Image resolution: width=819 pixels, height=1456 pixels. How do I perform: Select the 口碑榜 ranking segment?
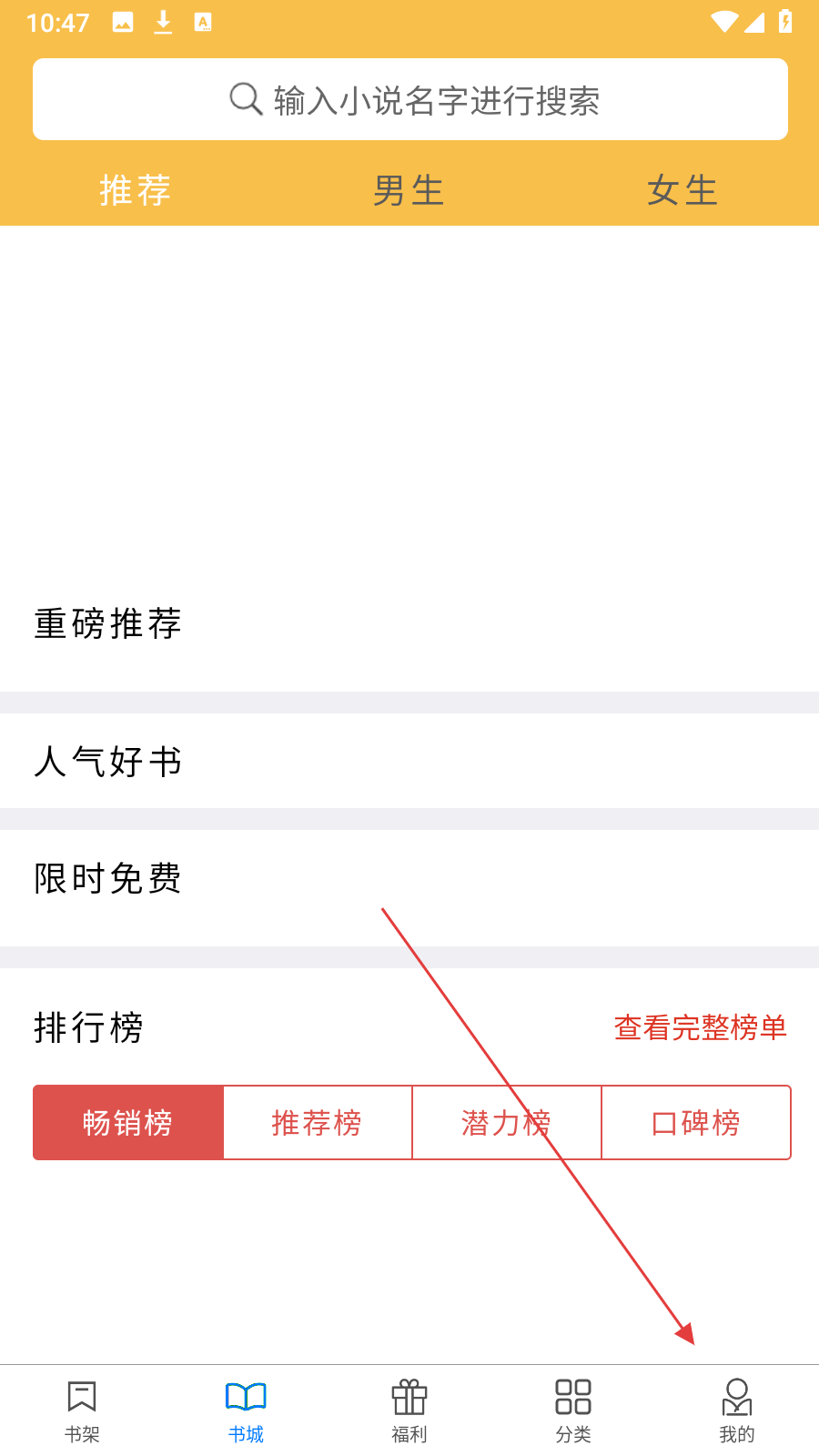click(x=696, y=1123)
